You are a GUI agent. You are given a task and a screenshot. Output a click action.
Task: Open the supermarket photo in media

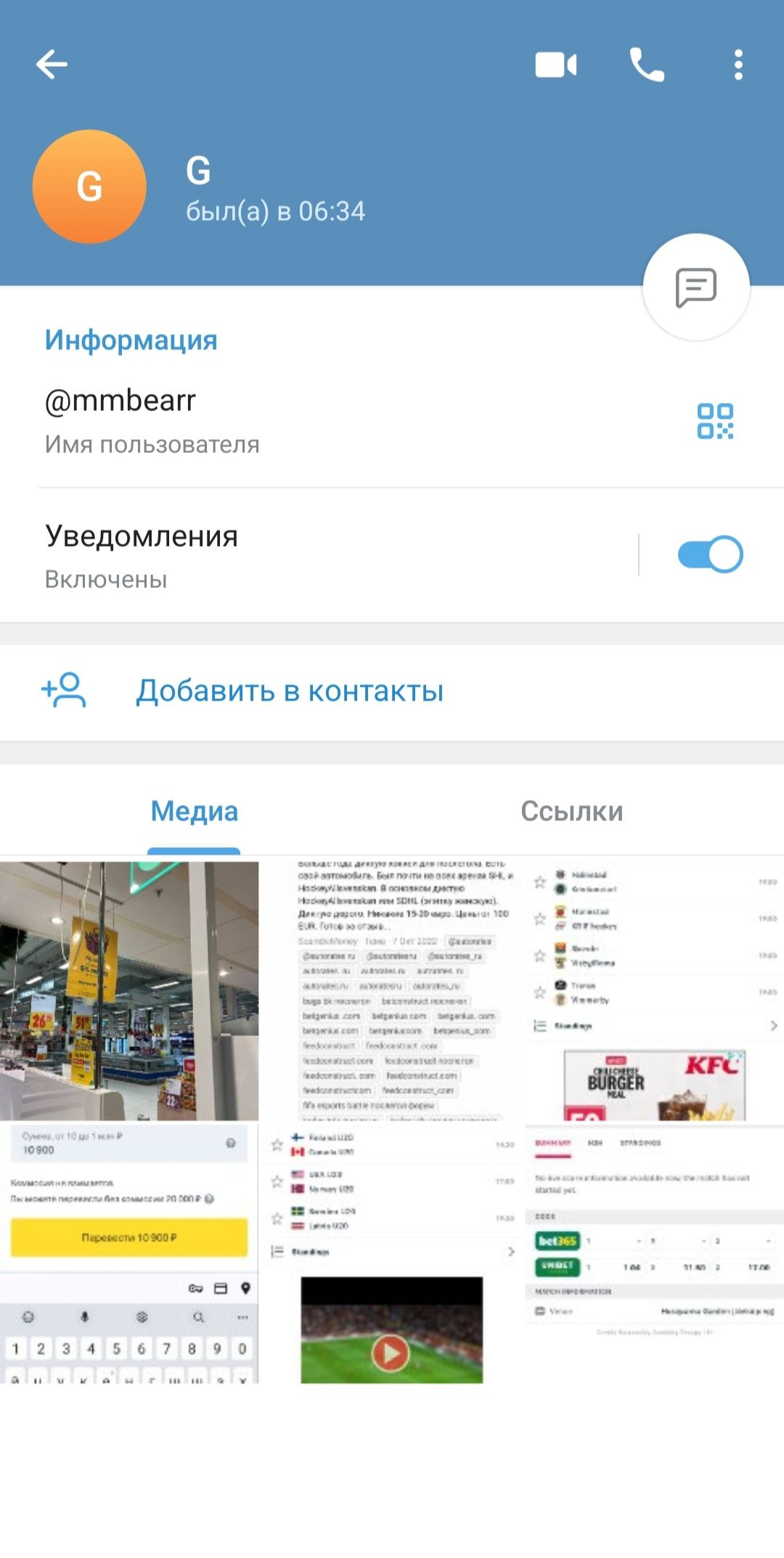click(x=129, y=991)
